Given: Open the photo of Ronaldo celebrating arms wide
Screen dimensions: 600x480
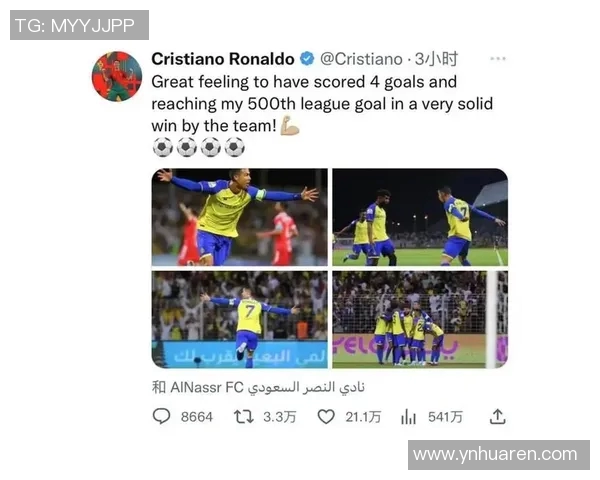Looking at the screenshot, I should 240,216.
